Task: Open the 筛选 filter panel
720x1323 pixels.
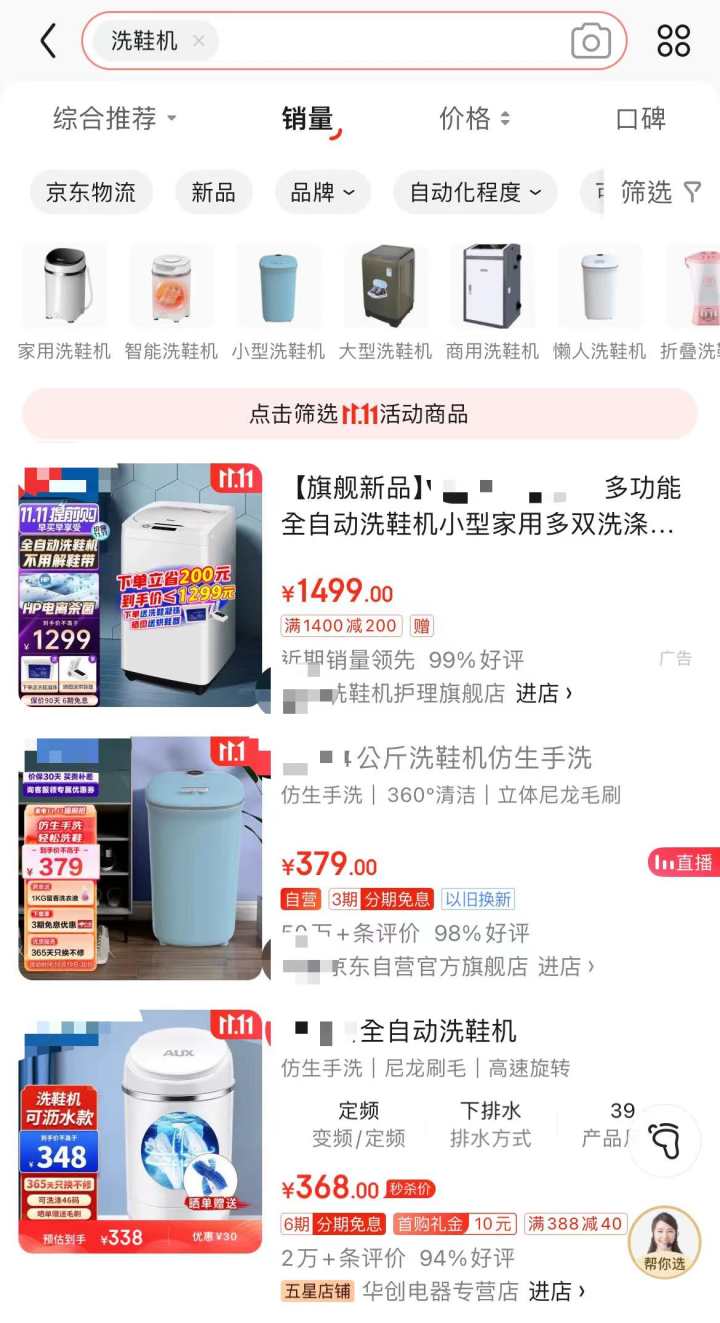Action: 661,192
